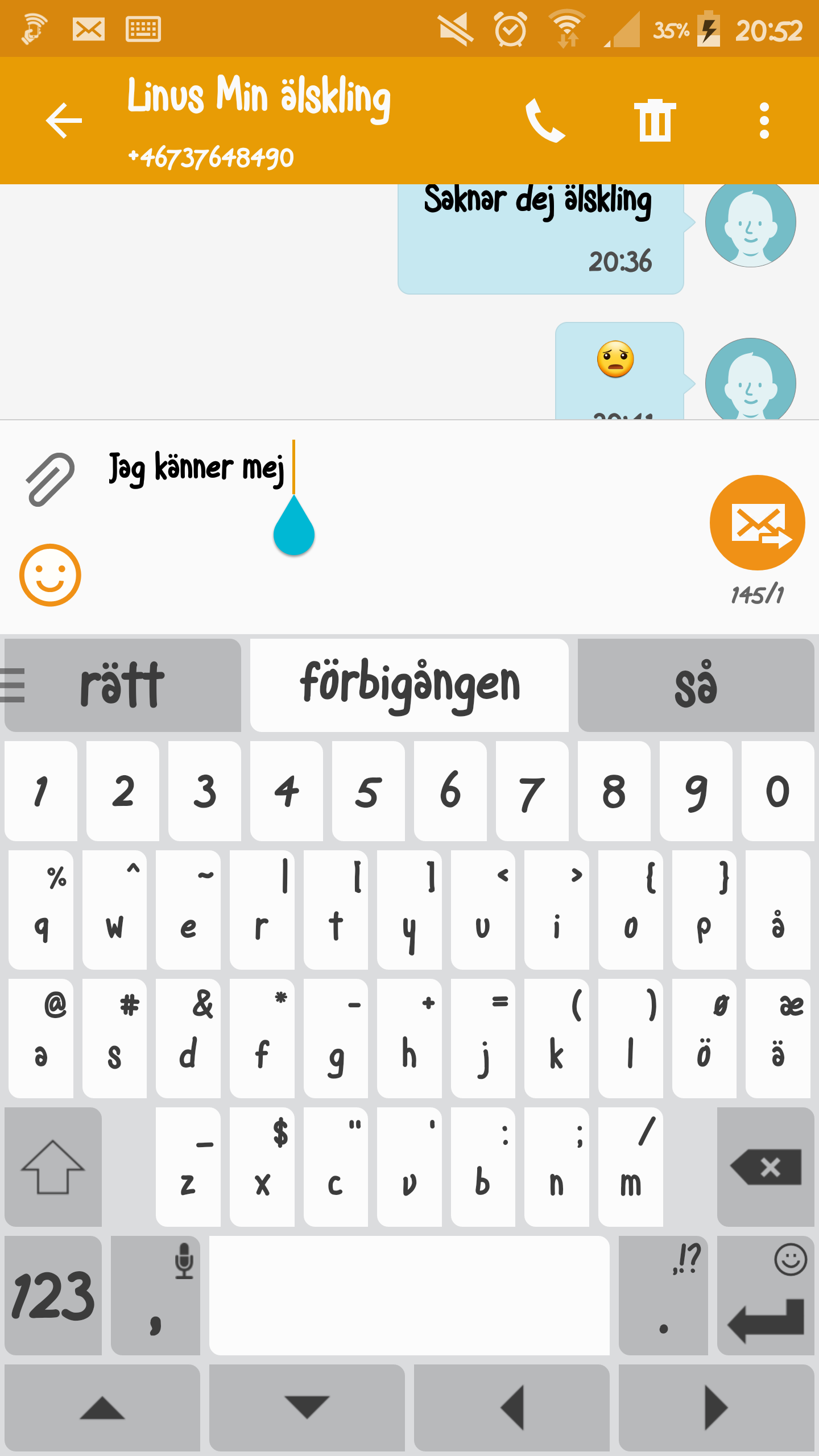Type the letter ä on keyboard

[x=777, y=1039]
